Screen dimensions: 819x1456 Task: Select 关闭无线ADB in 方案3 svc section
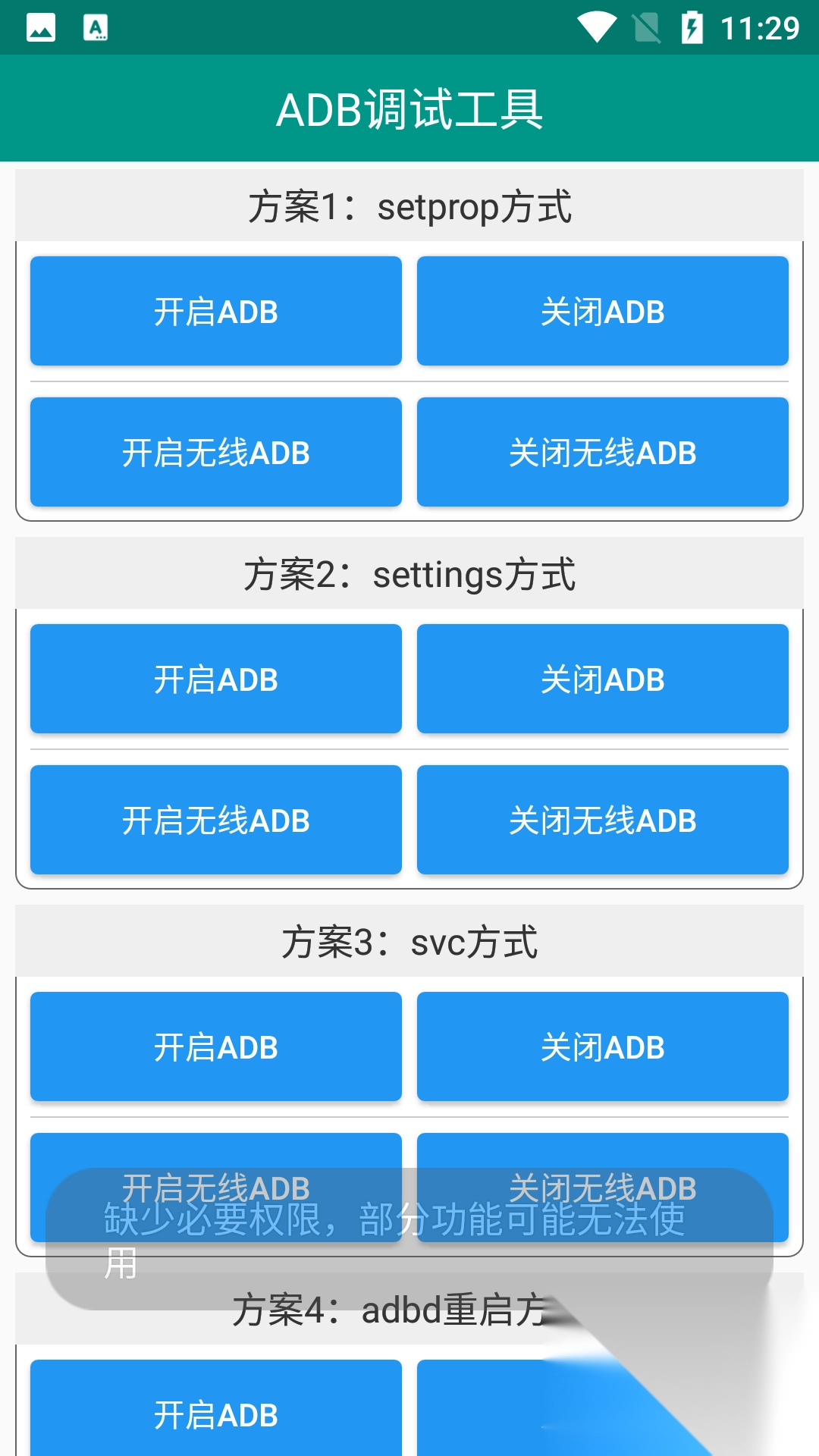603,1153
